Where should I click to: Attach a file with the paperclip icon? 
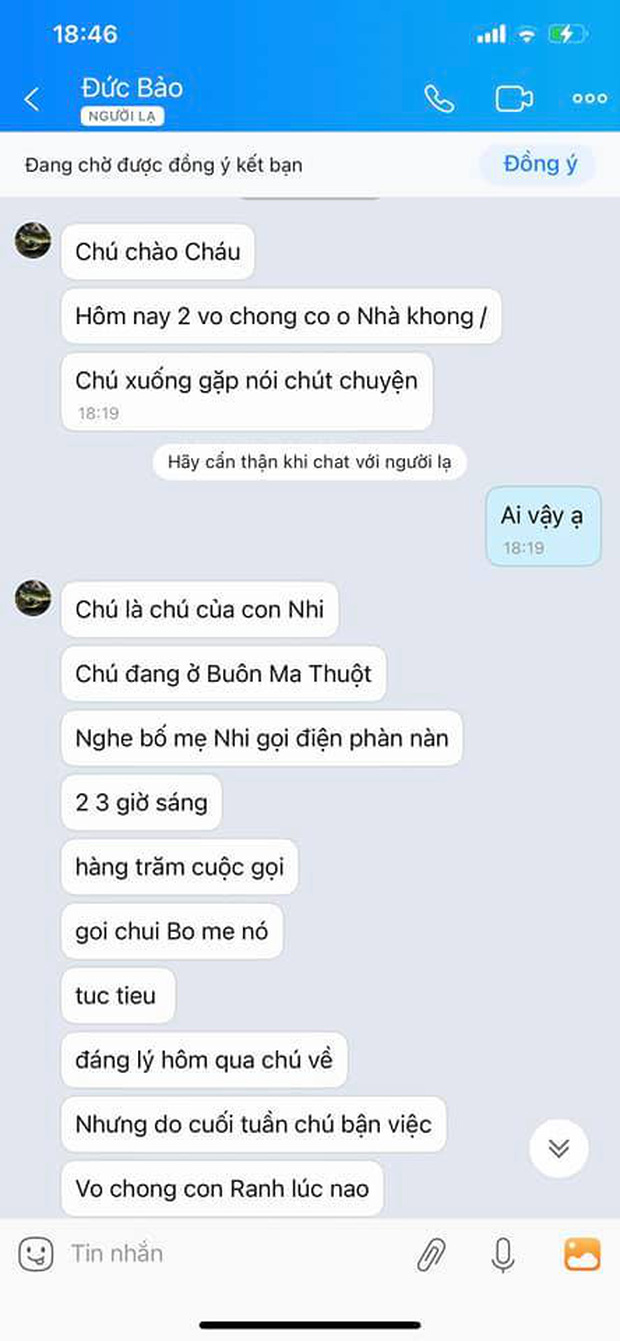(x=431, y=1253)
